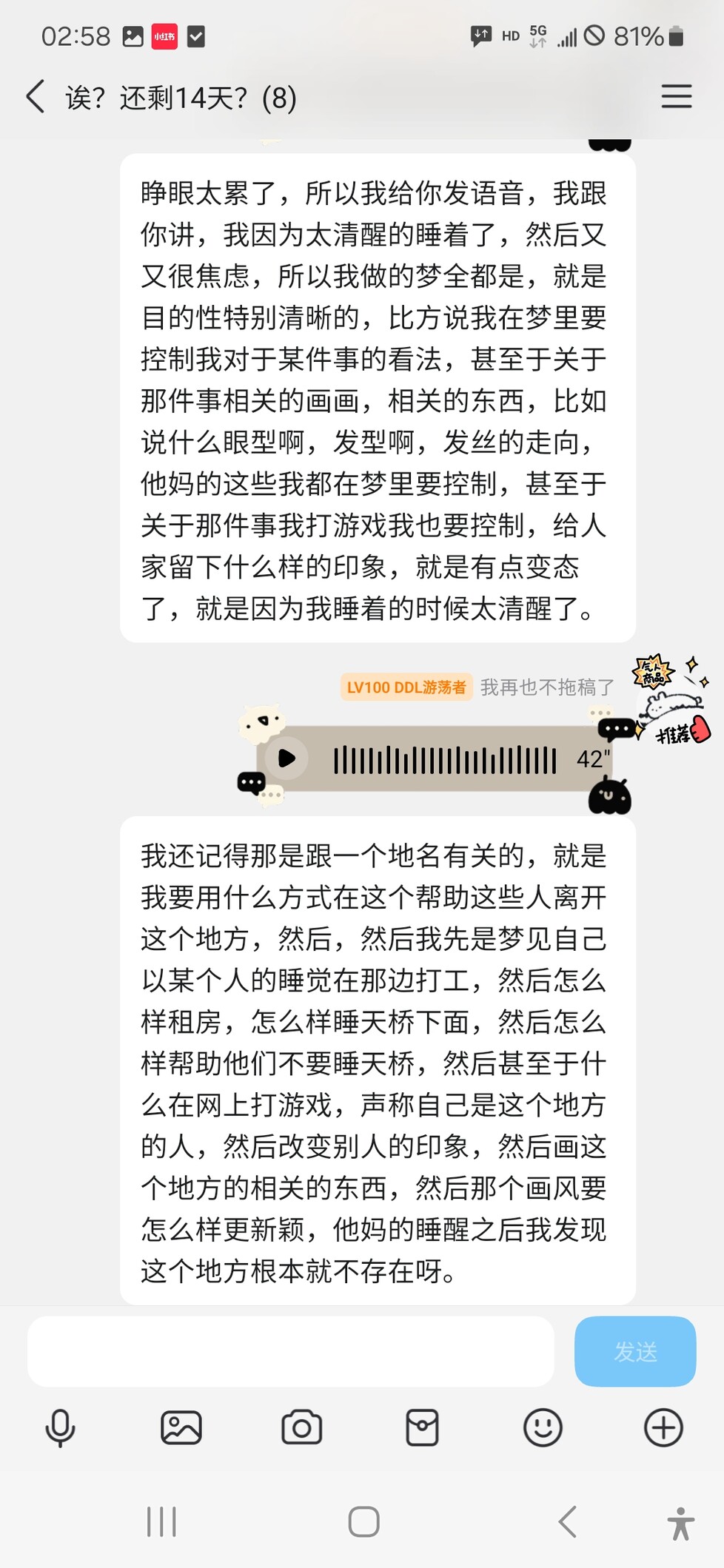Go back from the group chat
The width and height of the screenshot is (724, 1568).
click(x=35, y=97)
